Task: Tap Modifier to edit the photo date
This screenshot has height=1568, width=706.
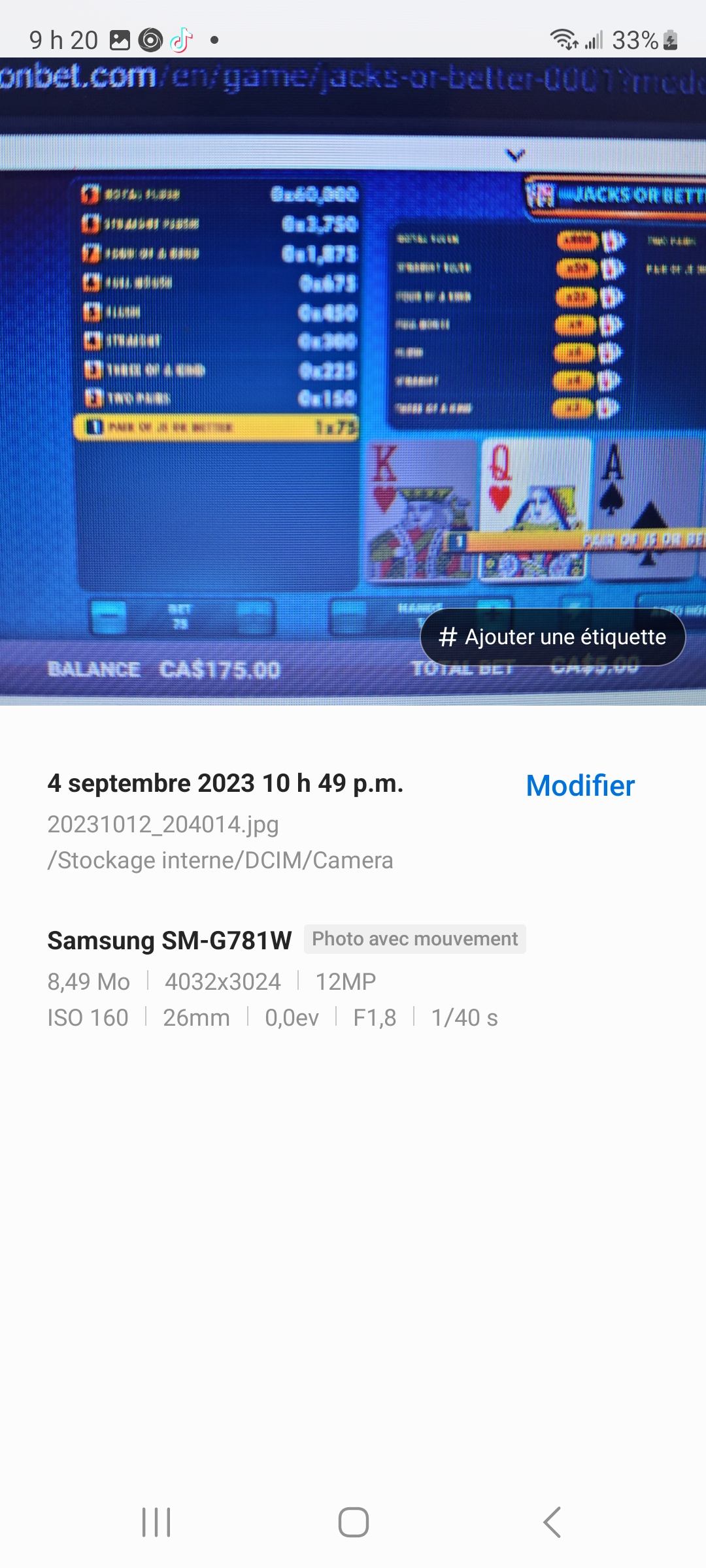Action: tap(580, 785)
